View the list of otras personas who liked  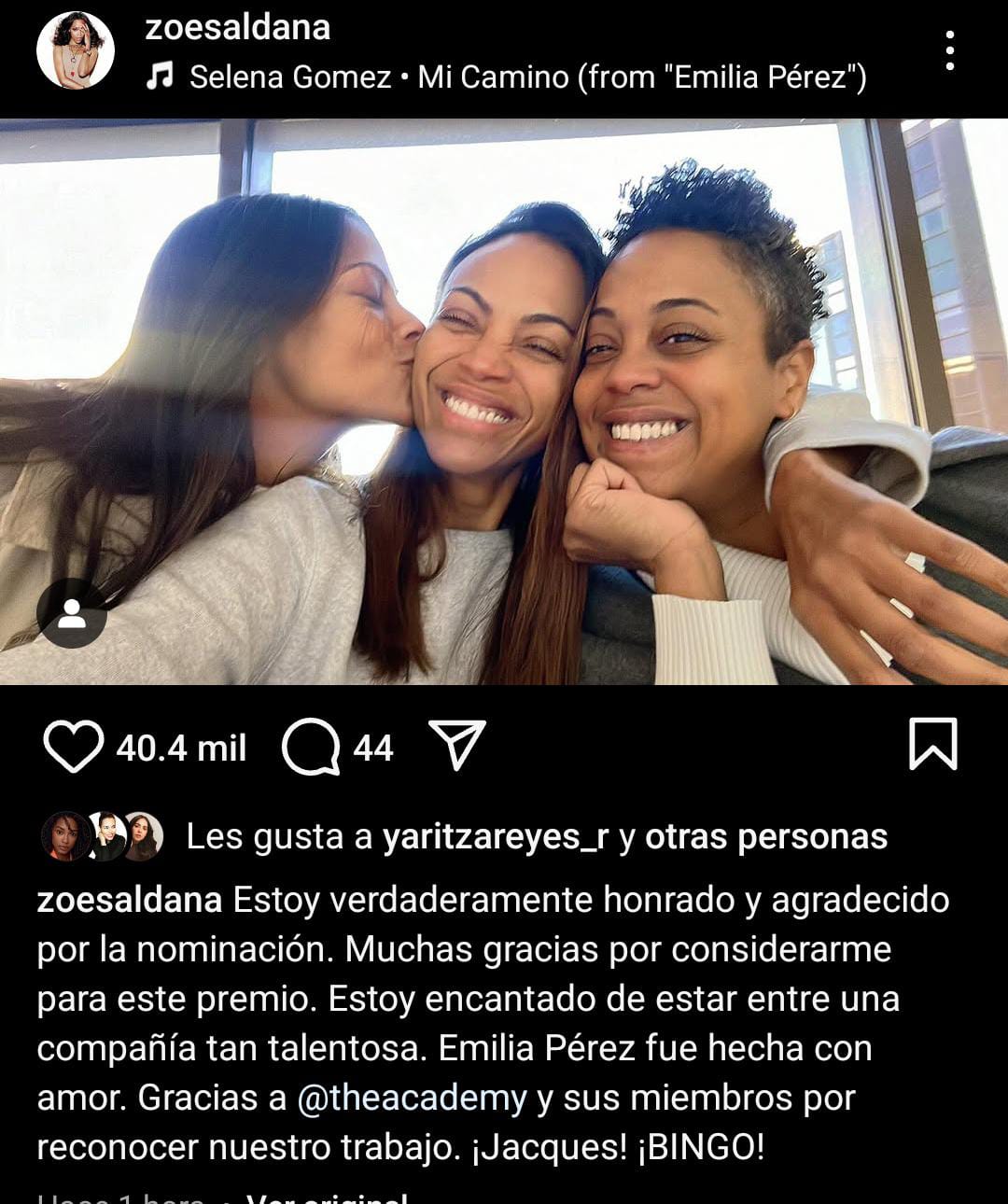click(765, 837)
